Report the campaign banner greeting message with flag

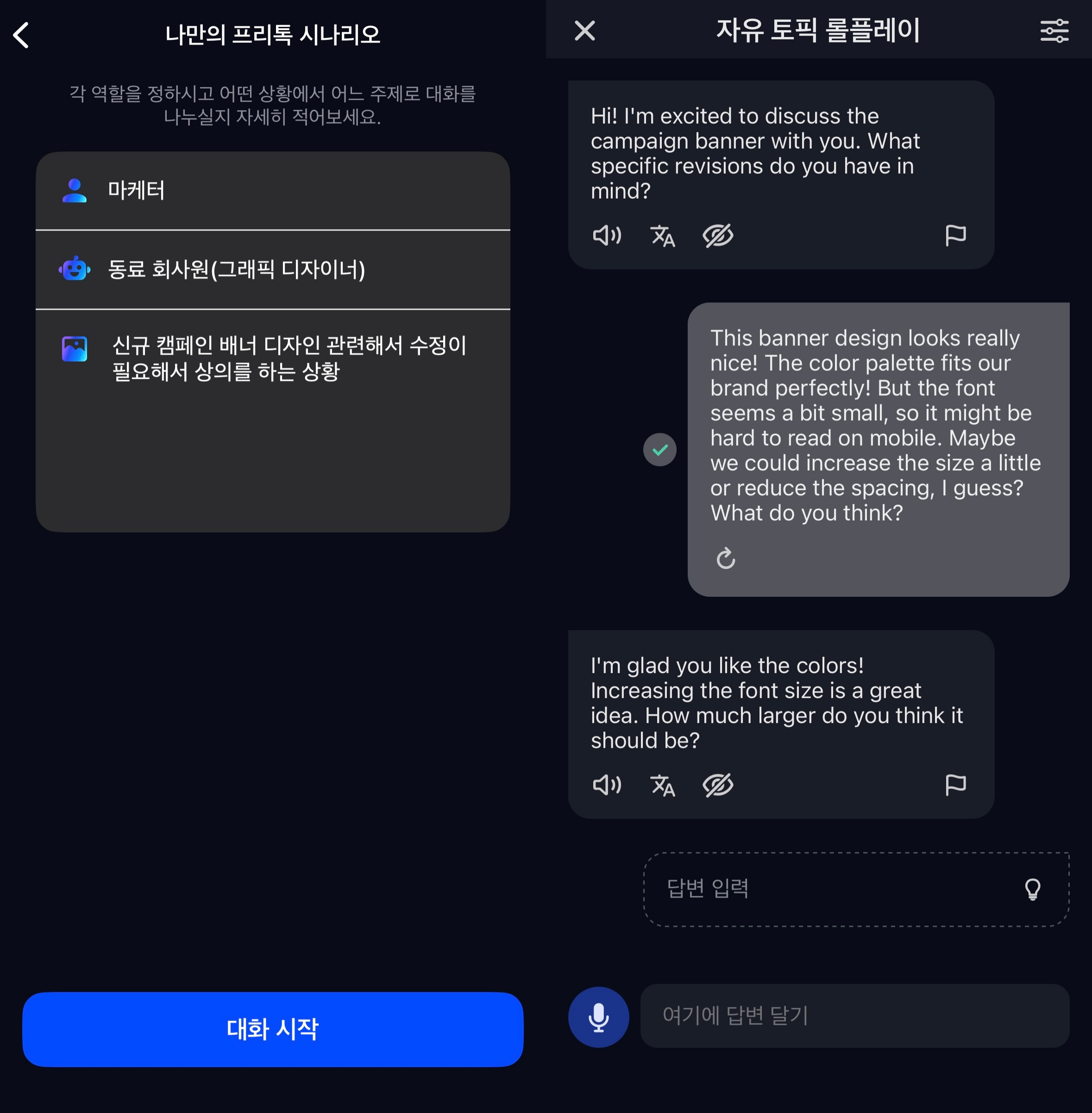coord(955,235)
